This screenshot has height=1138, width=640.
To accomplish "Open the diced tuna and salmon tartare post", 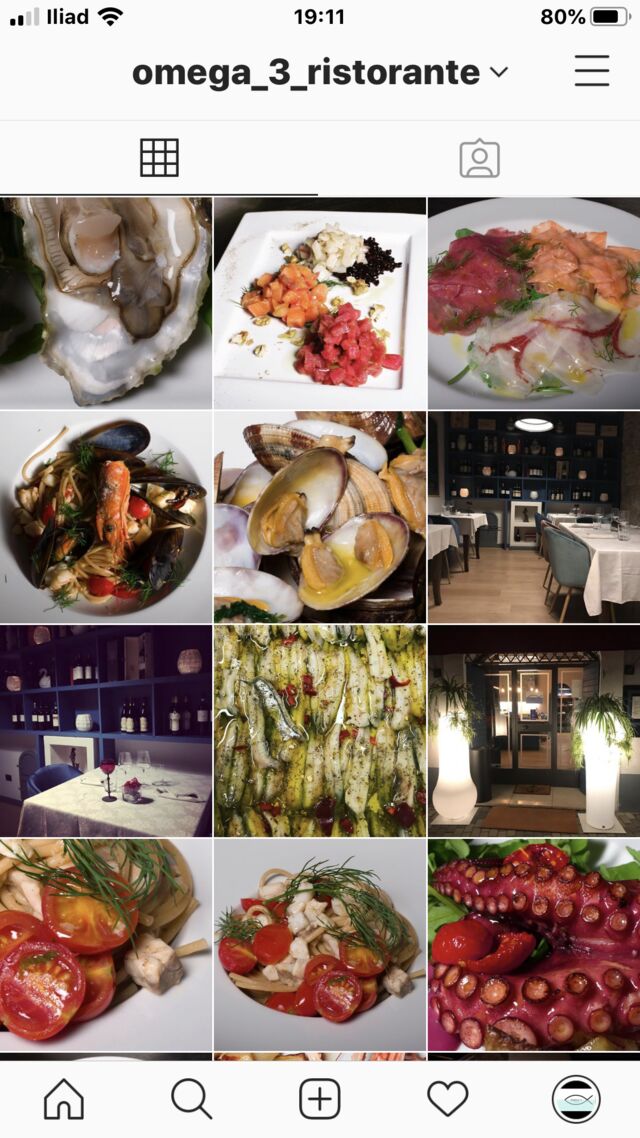I will [x=320, y=303].
